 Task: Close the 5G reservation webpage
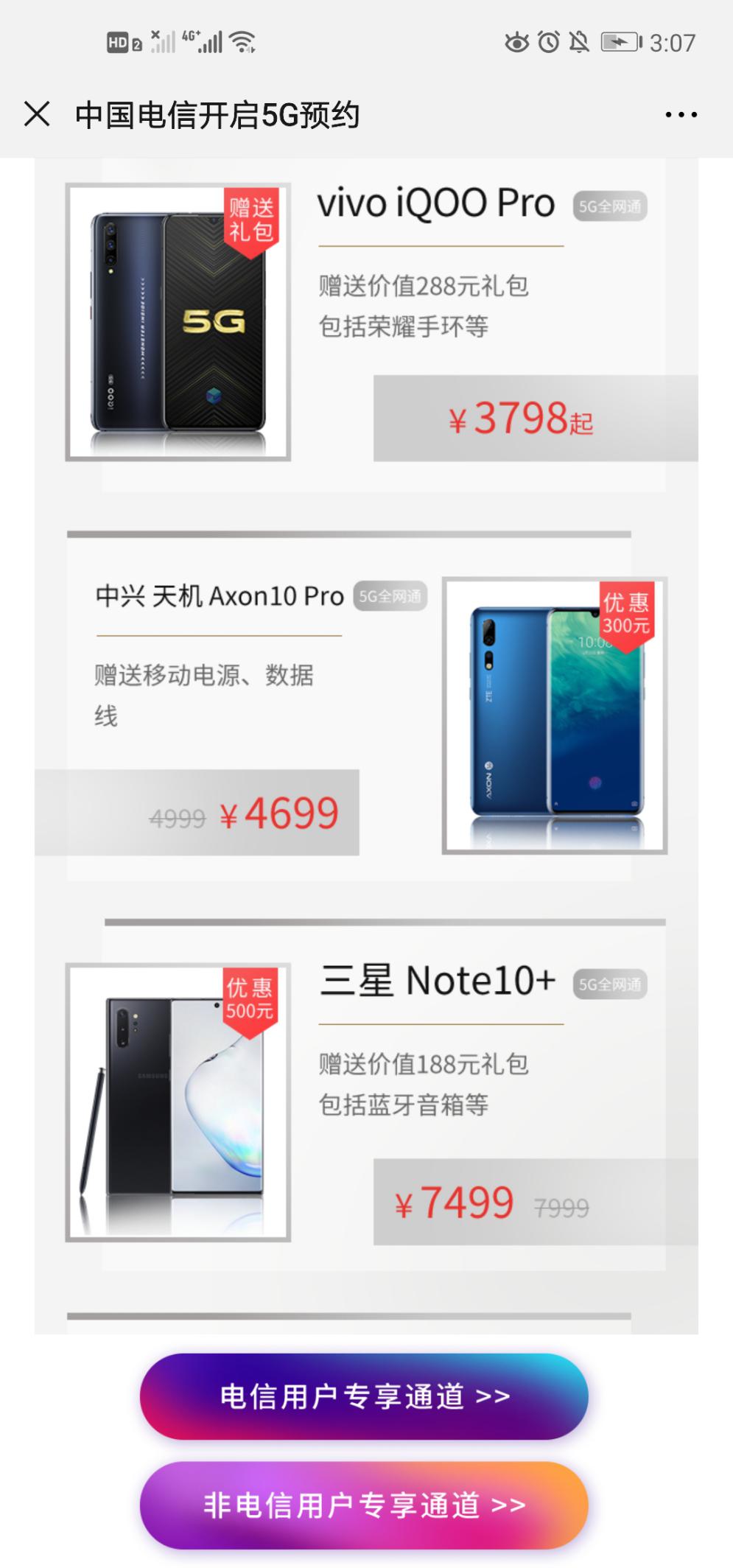pyautogui.click(x=37, y=115)
